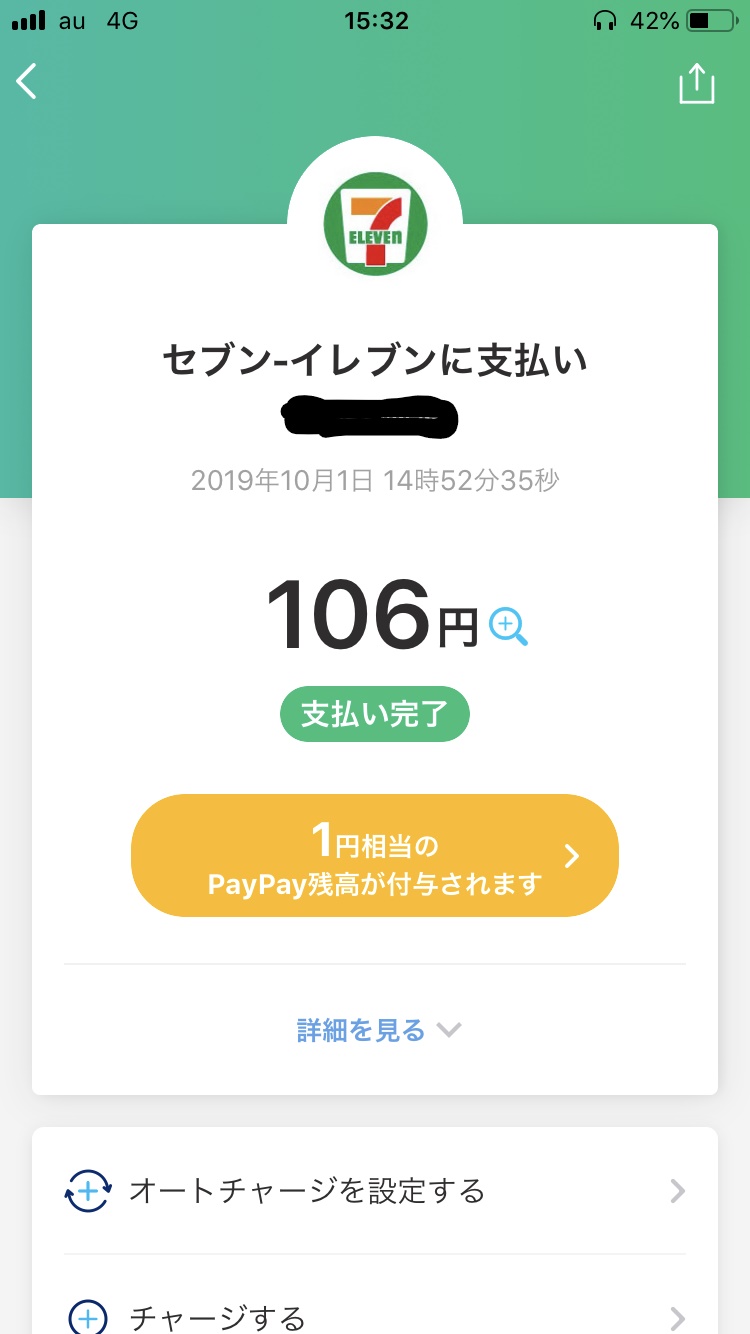This screenshot has height=1334, width=750.
Task: Open the 1円相当 PayPay残高 bonus banner
Action: click(x=375, y=856)
